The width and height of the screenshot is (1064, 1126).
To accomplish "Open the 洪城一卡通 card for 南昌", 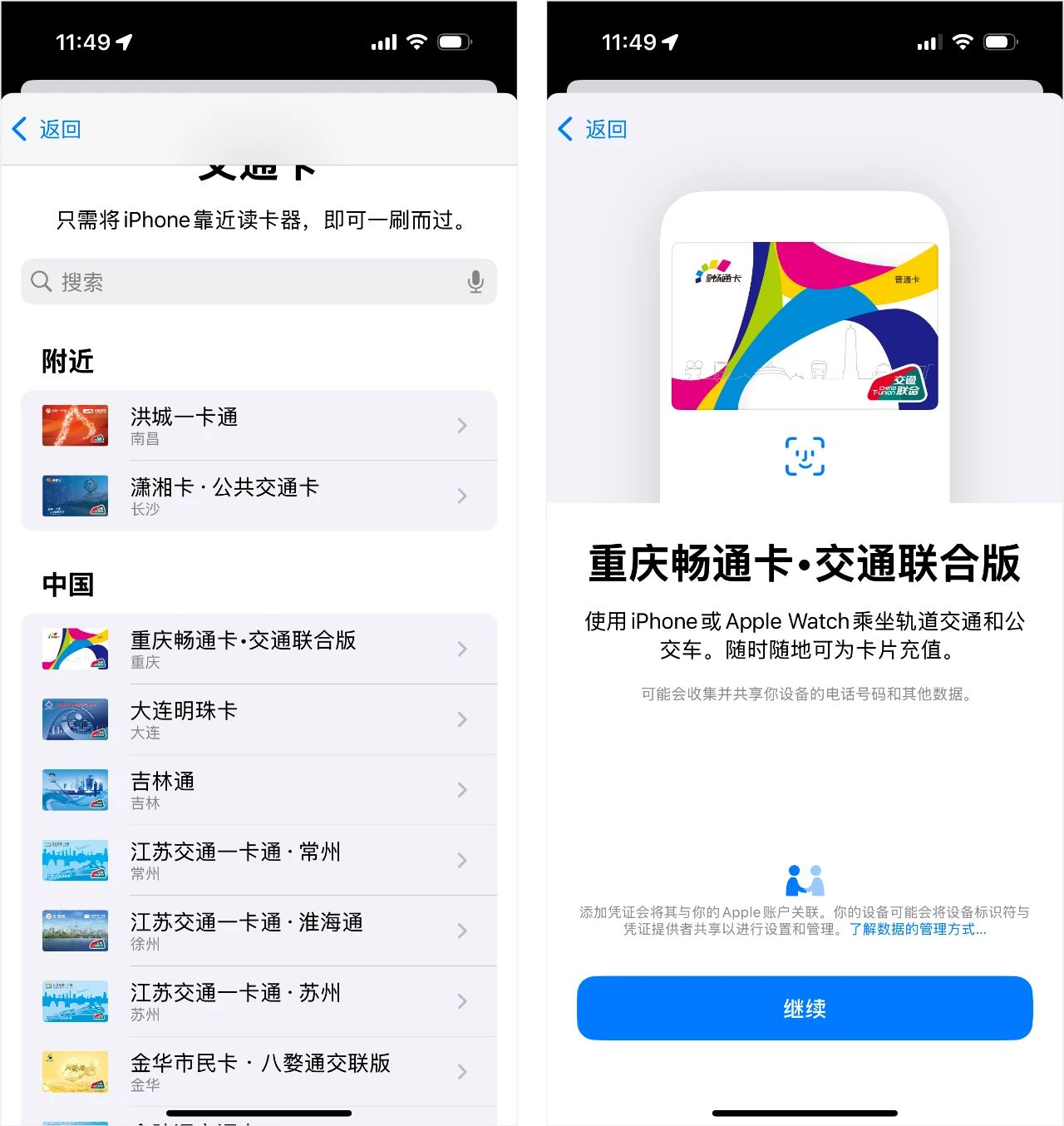I will point(259,426).
